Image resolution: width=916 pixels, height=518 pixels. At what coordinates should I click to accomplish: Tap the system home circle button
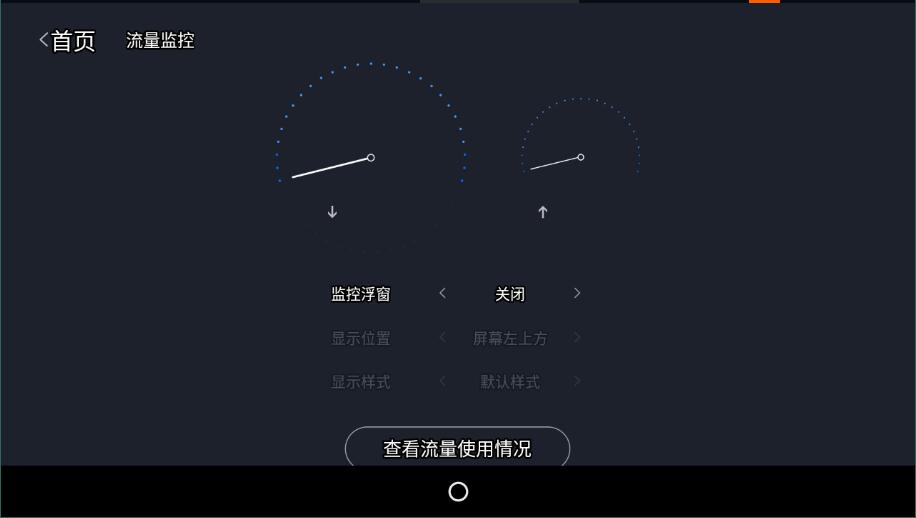pos(458,491)
